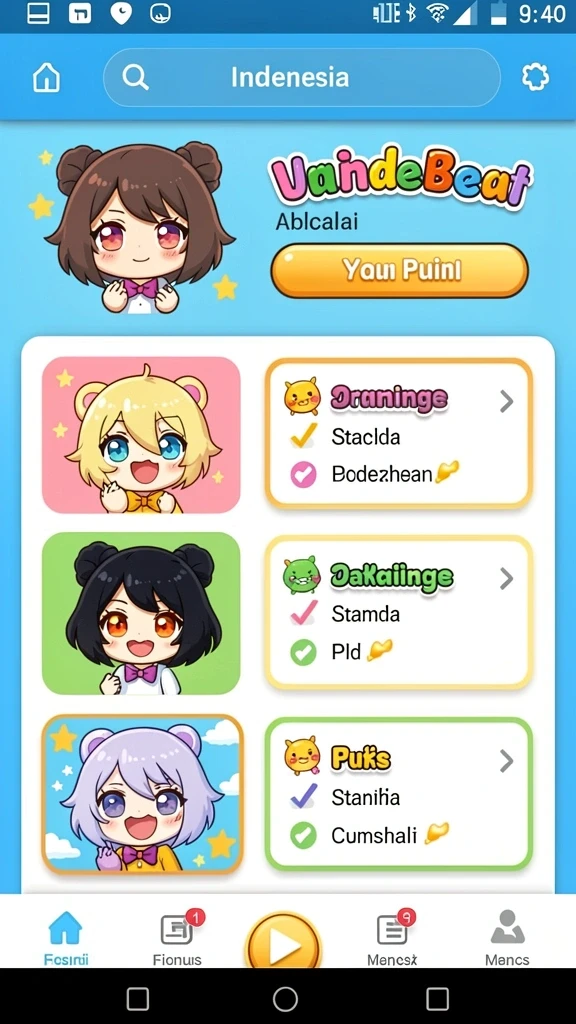
Task: Open the Puks card
Action: 398,793
